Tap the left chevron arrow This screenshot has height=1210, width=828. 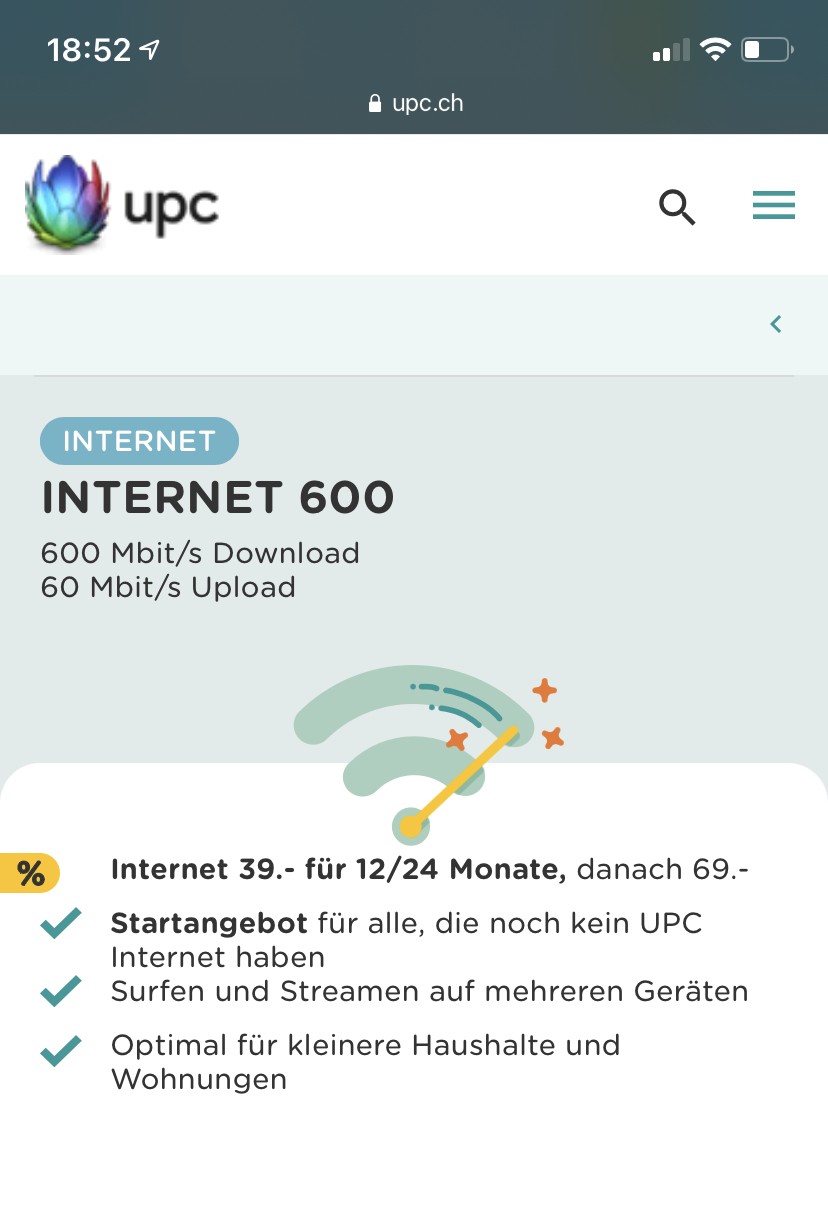(x=776, y=324)
